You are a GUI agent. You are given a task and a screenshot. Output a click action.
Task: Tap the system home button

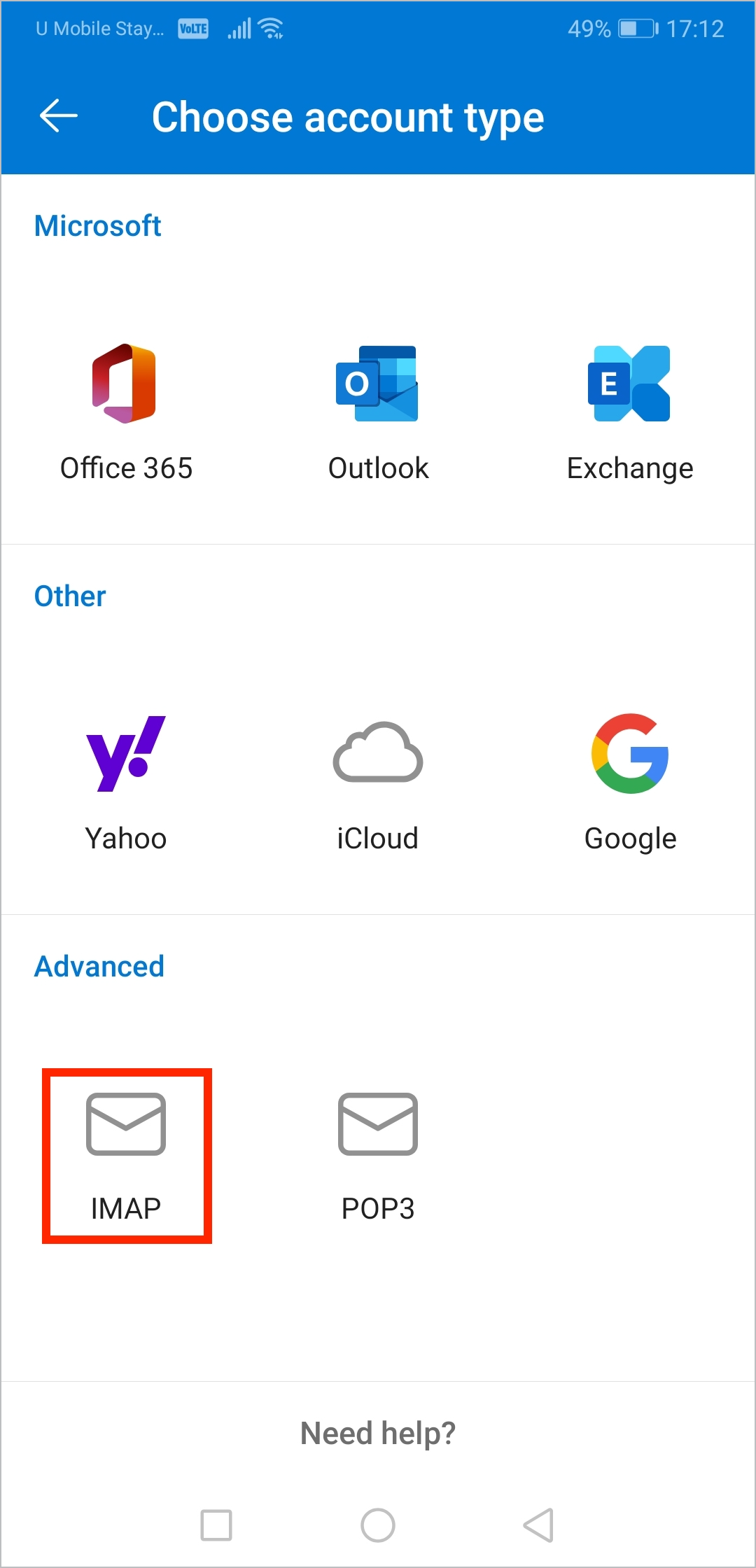tap(378, 1525)
